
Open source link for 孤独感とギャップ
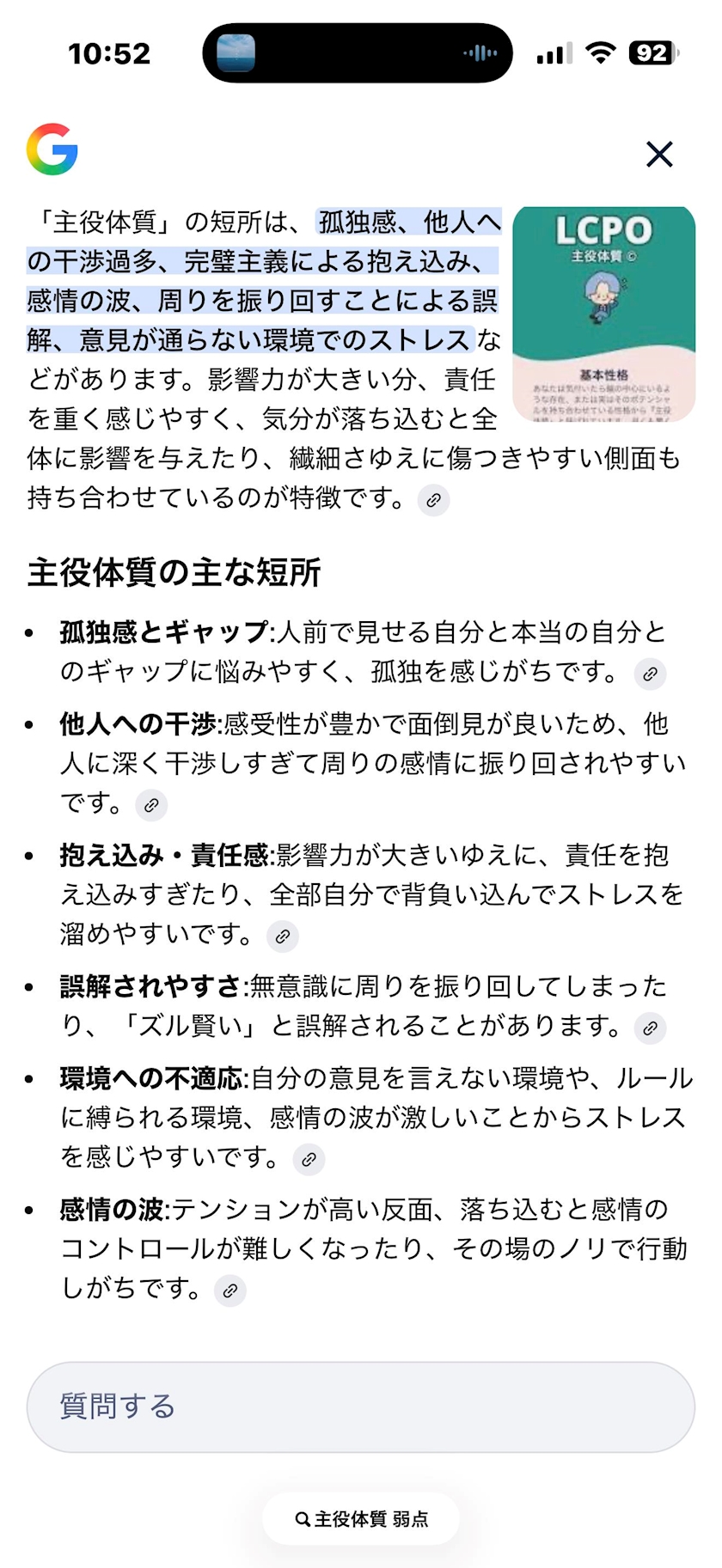coord(650,674)
